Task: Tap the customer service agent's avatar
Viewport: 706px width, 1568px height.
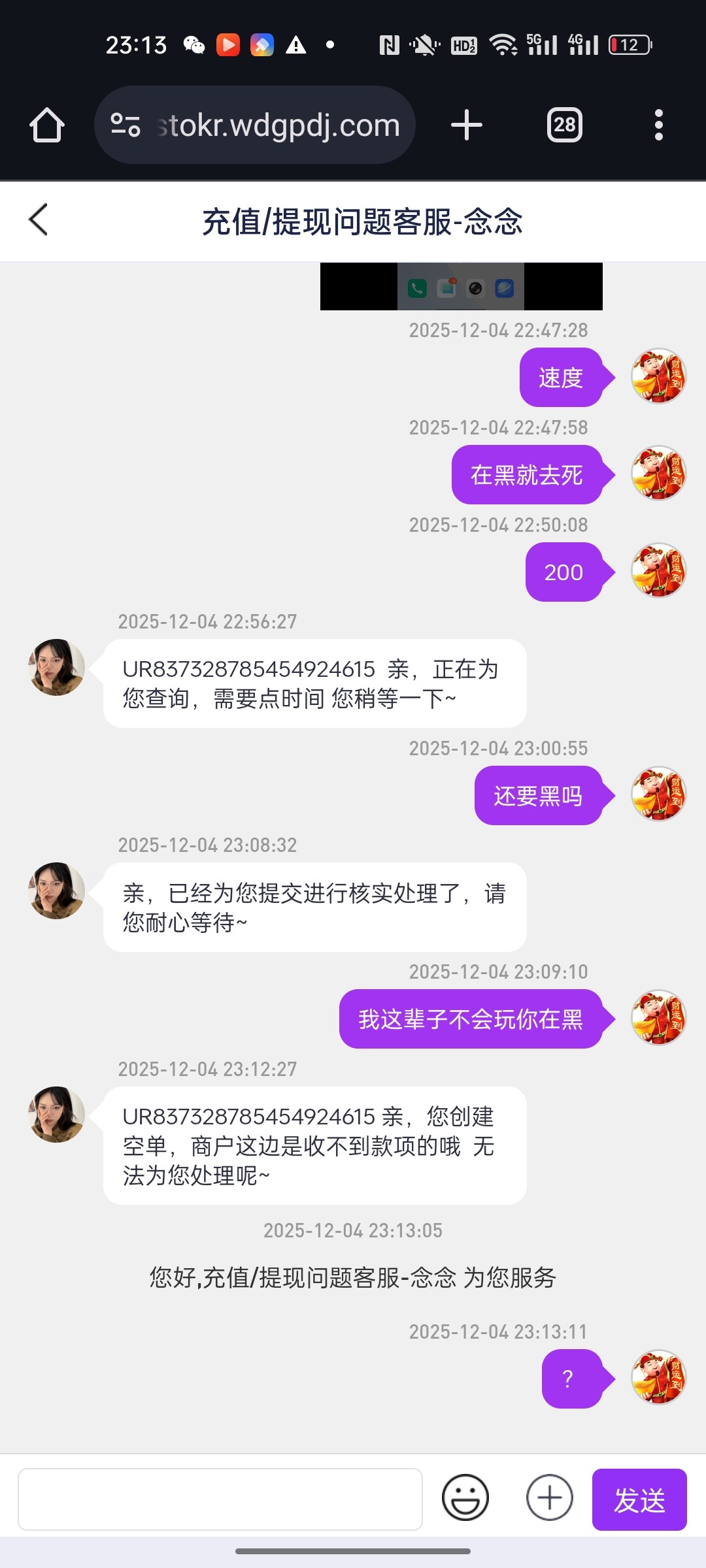Action: (x=56, y=666)
